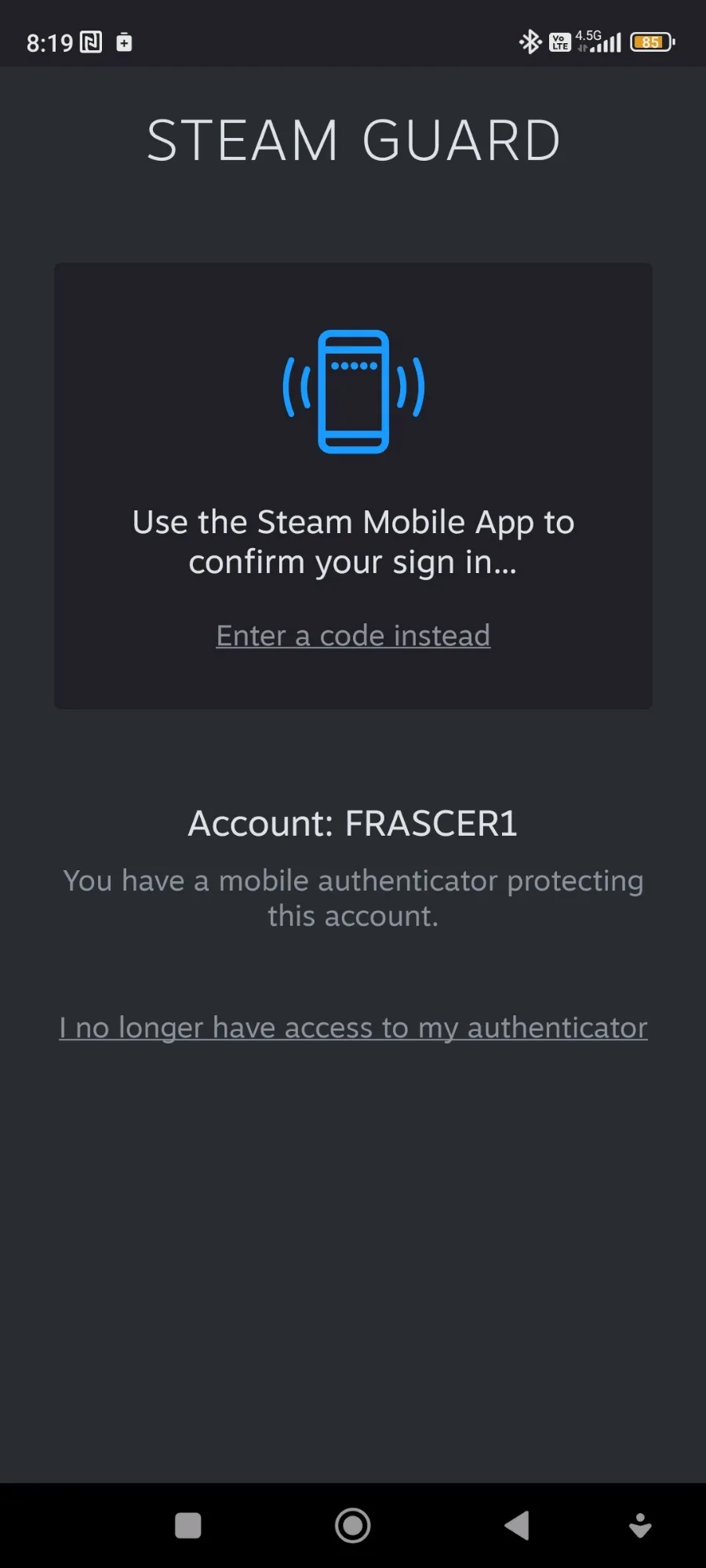
Task: Open 'I no longer have access to my authenticator'
Action: pos(353,1027)
